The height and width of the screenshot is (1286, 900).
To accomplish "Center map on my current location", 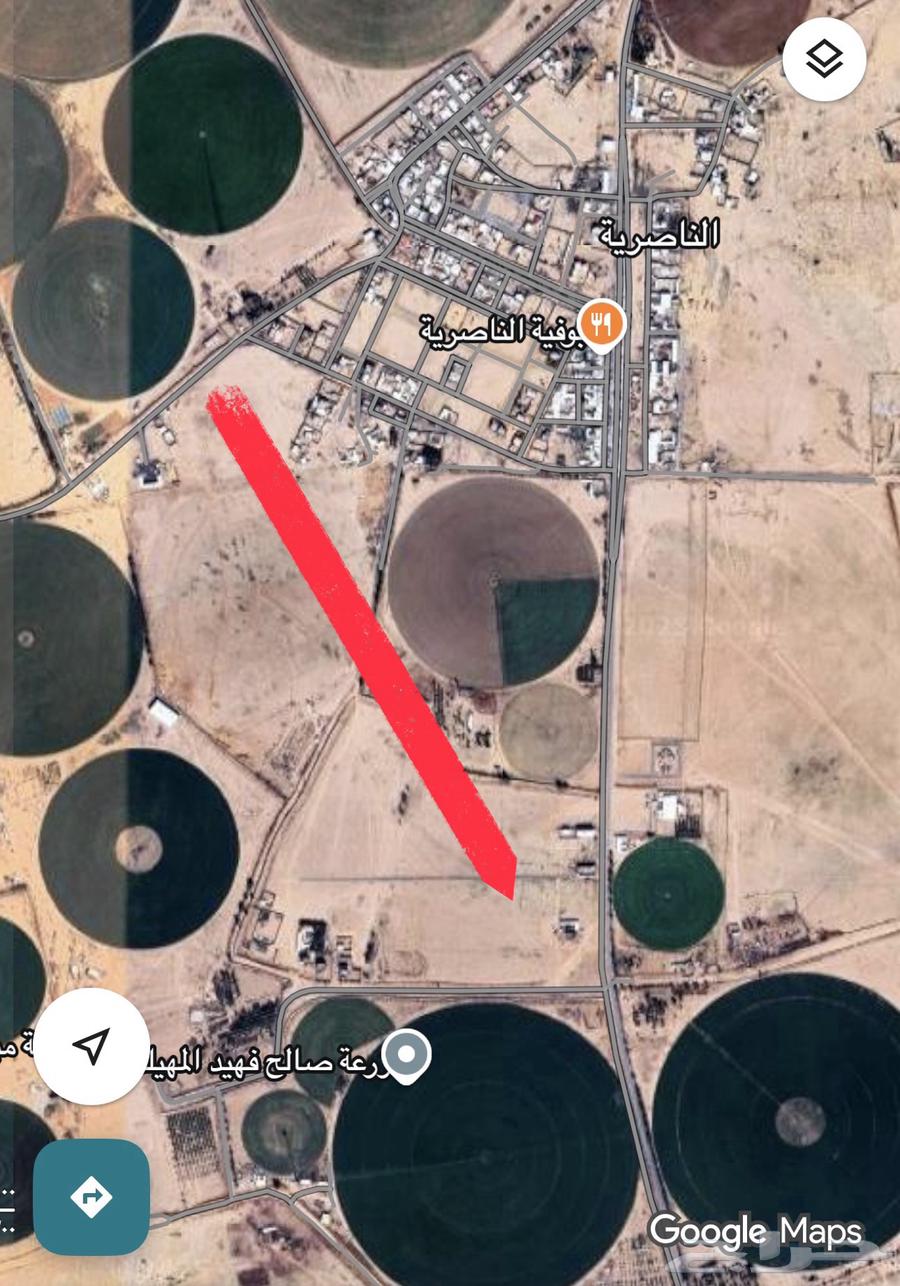I will 91,1046.
